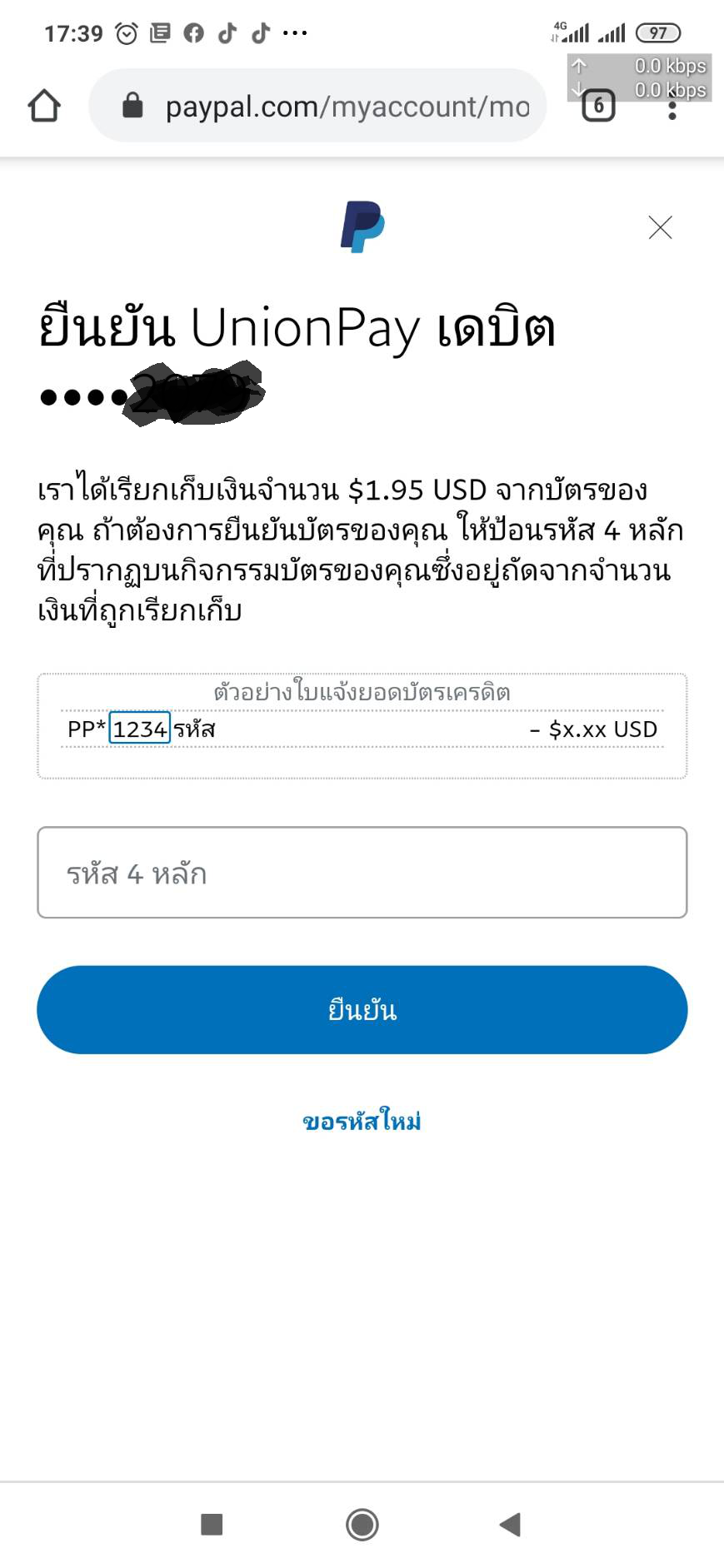The height and width of the screenshot is (1568, 724).
Task: Focus the 4-digit code field
Action: (x=362, y=873)
